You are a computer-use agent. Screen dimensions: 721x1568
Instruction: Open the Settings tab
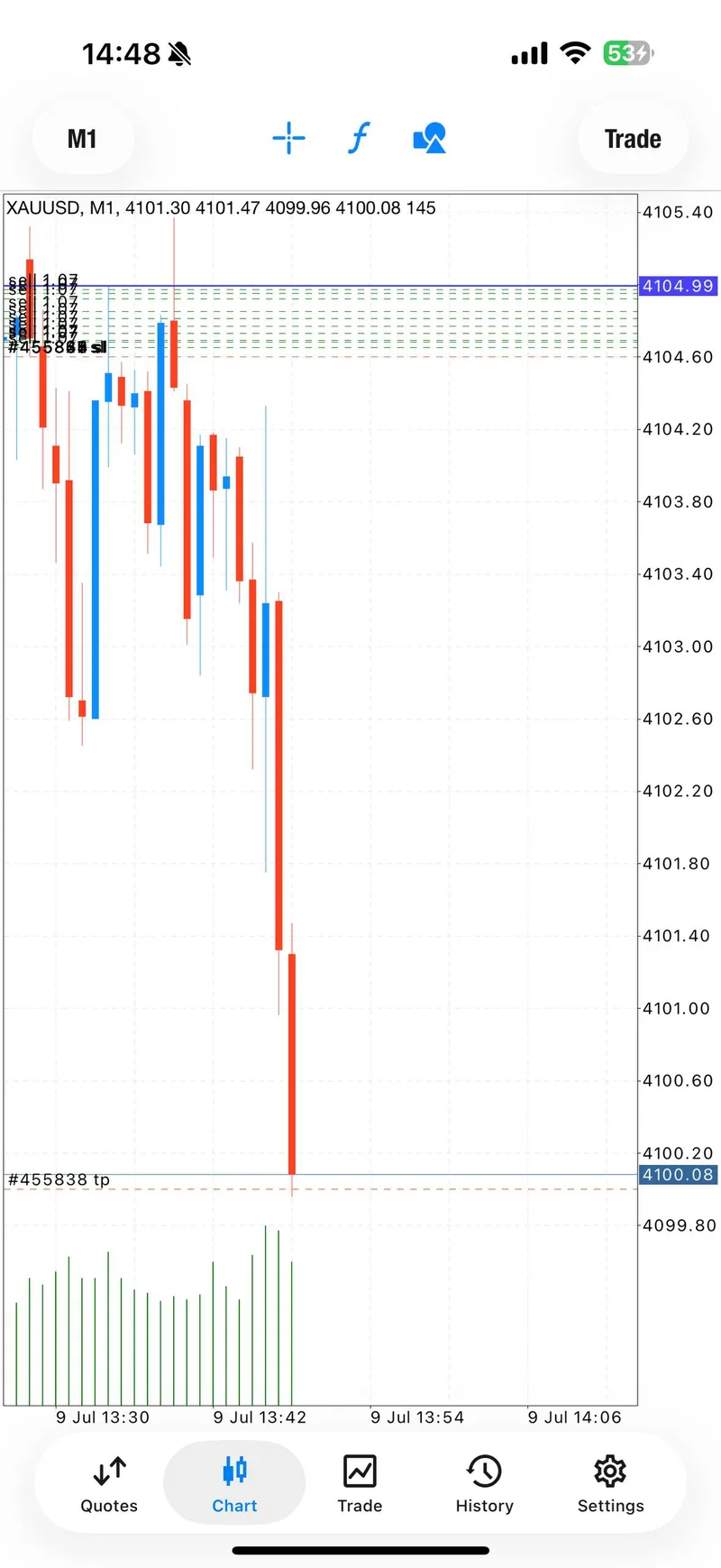(610, 1483)
